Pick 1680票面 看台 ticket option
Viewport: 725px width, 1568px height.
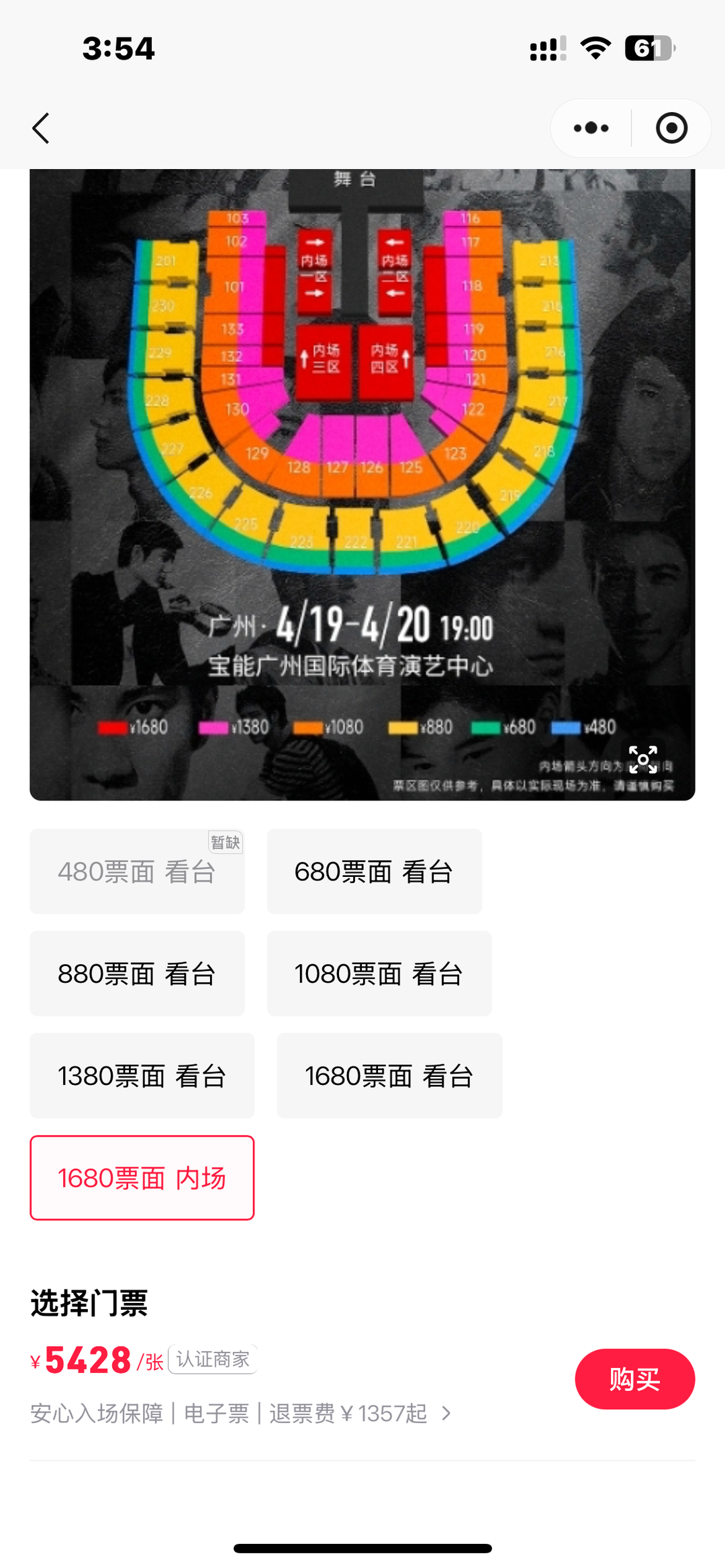[389, 1076]
